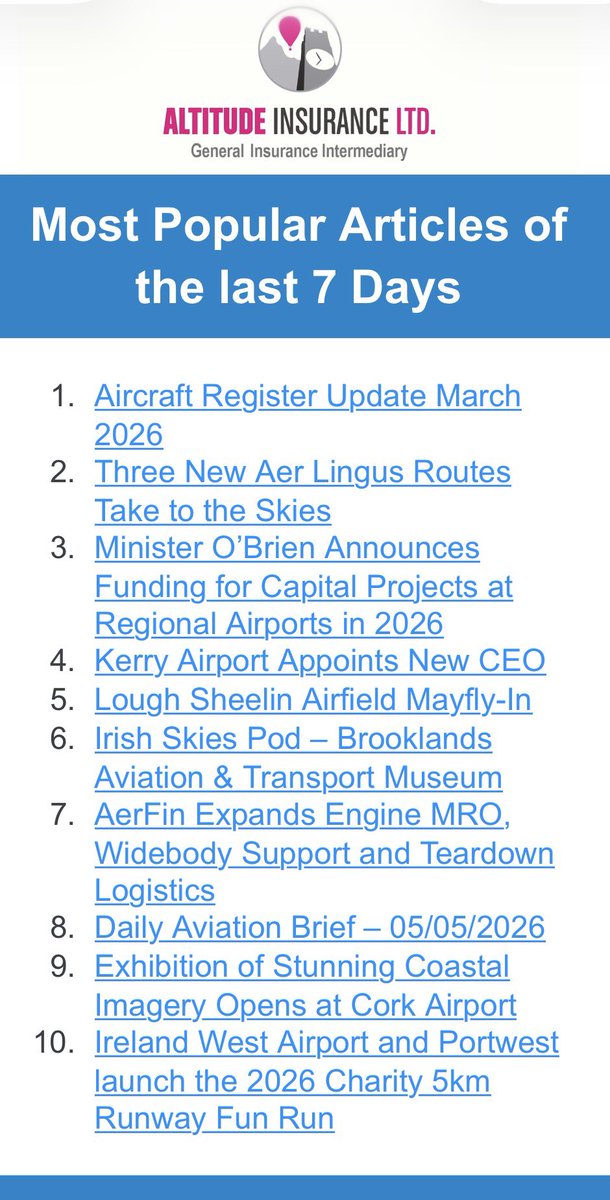Screen dimensions: 610x1200
Task: Open Lough Sheelin Airfield Mayfly-In link
Action: click(313, 700)
